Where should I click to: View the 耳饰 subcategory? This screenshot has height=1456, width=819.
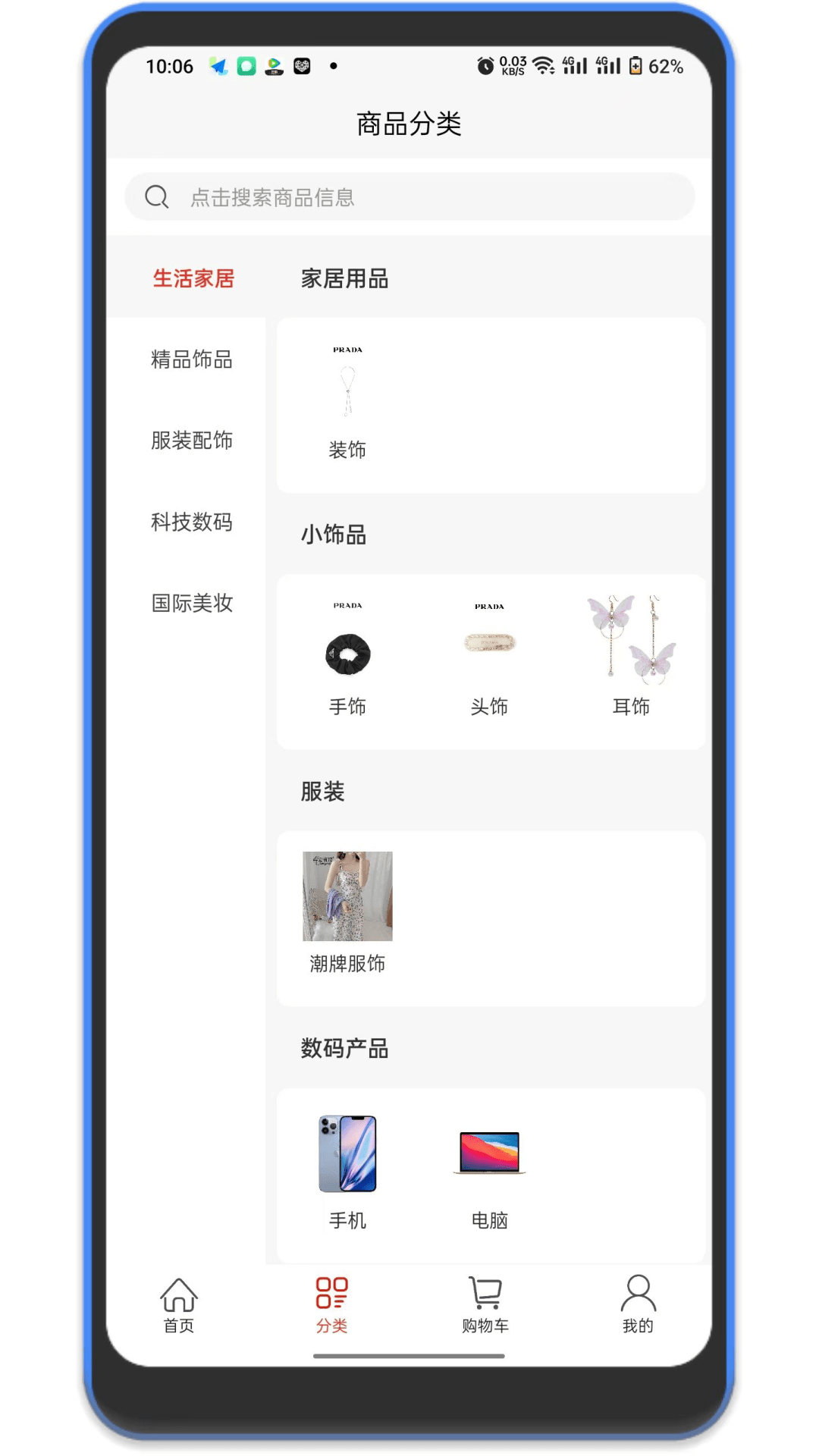coord(631,661)
